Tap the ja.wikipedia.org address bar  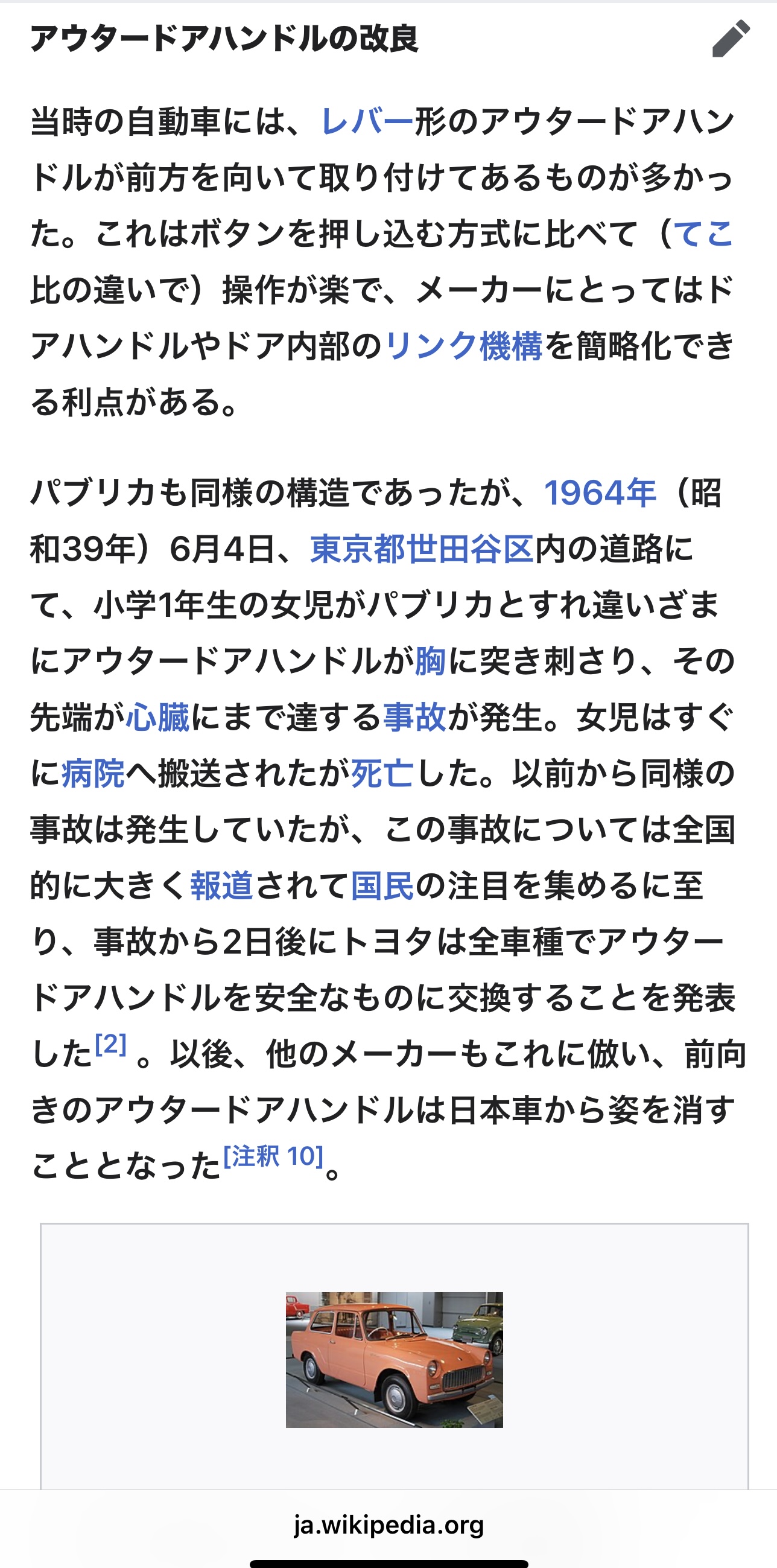click(x=388, y=1525)
